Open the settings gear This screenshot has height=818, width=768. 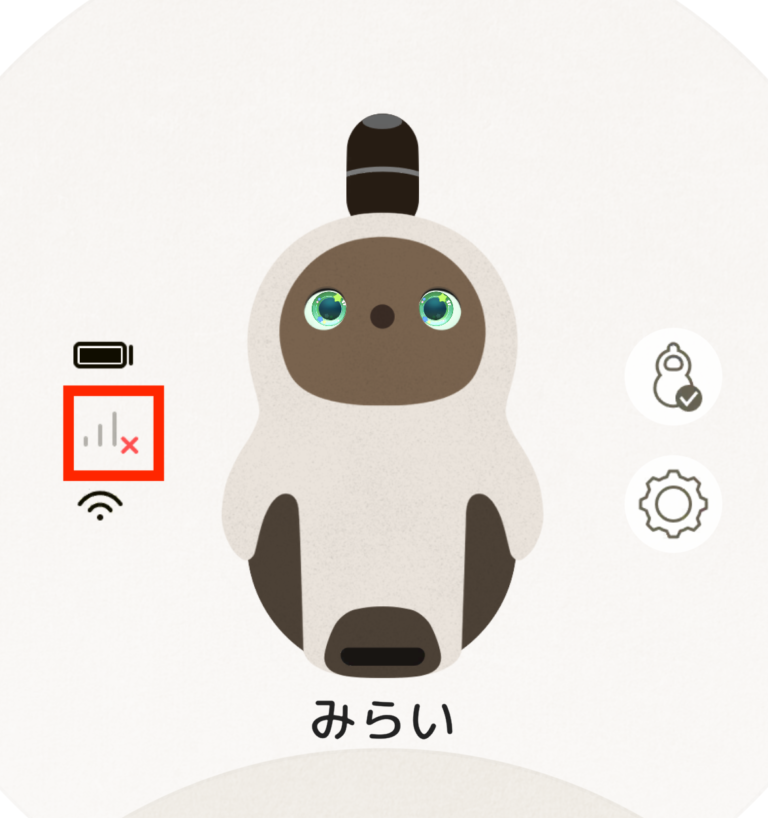[672, 504]
